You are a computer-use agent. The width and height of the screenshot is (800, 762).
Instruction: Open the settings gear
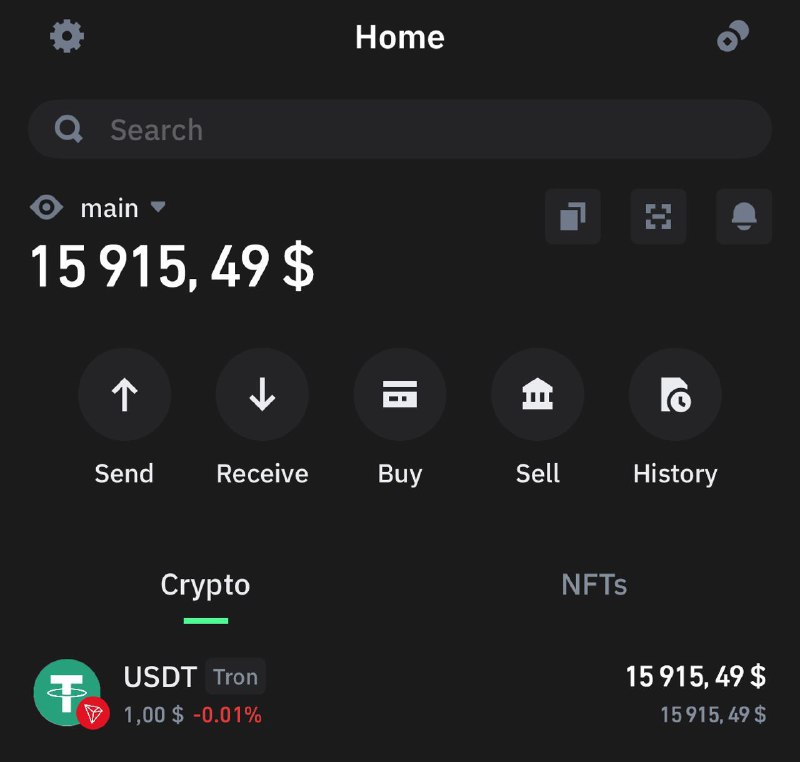67,37
